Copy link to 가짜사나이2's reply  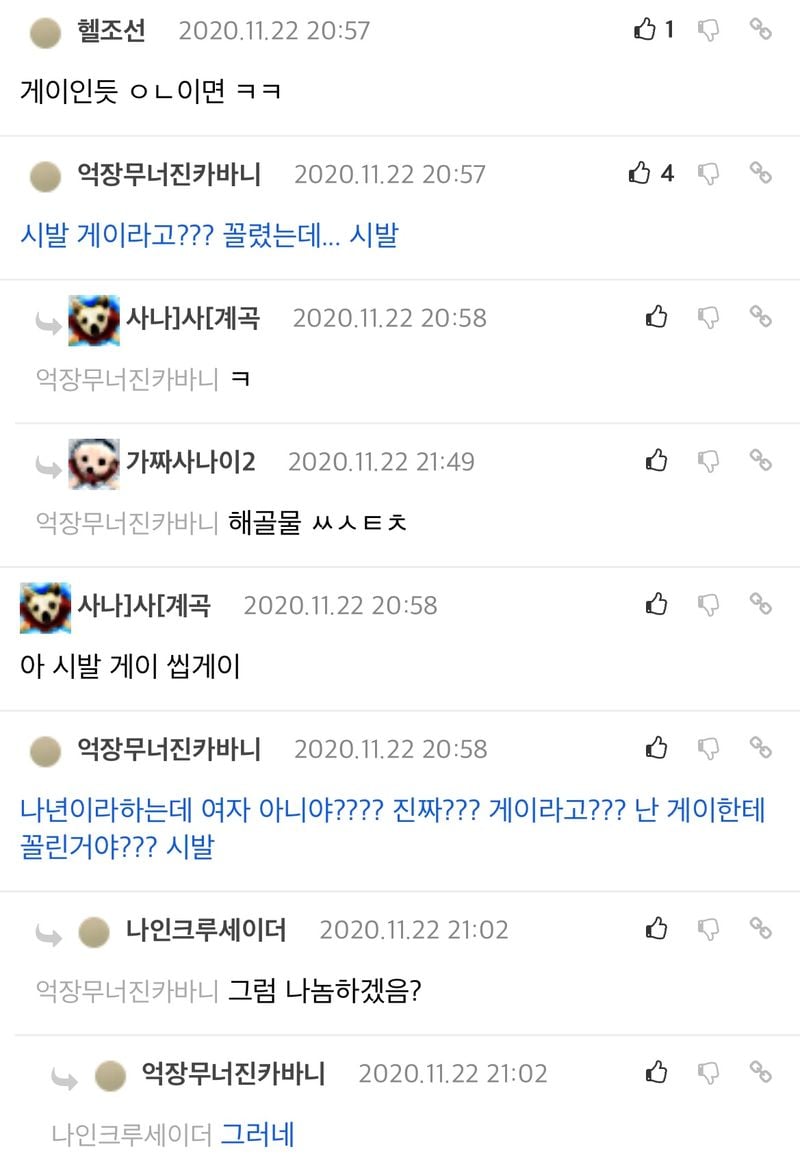pyautogui.click(x=761, y=461)
